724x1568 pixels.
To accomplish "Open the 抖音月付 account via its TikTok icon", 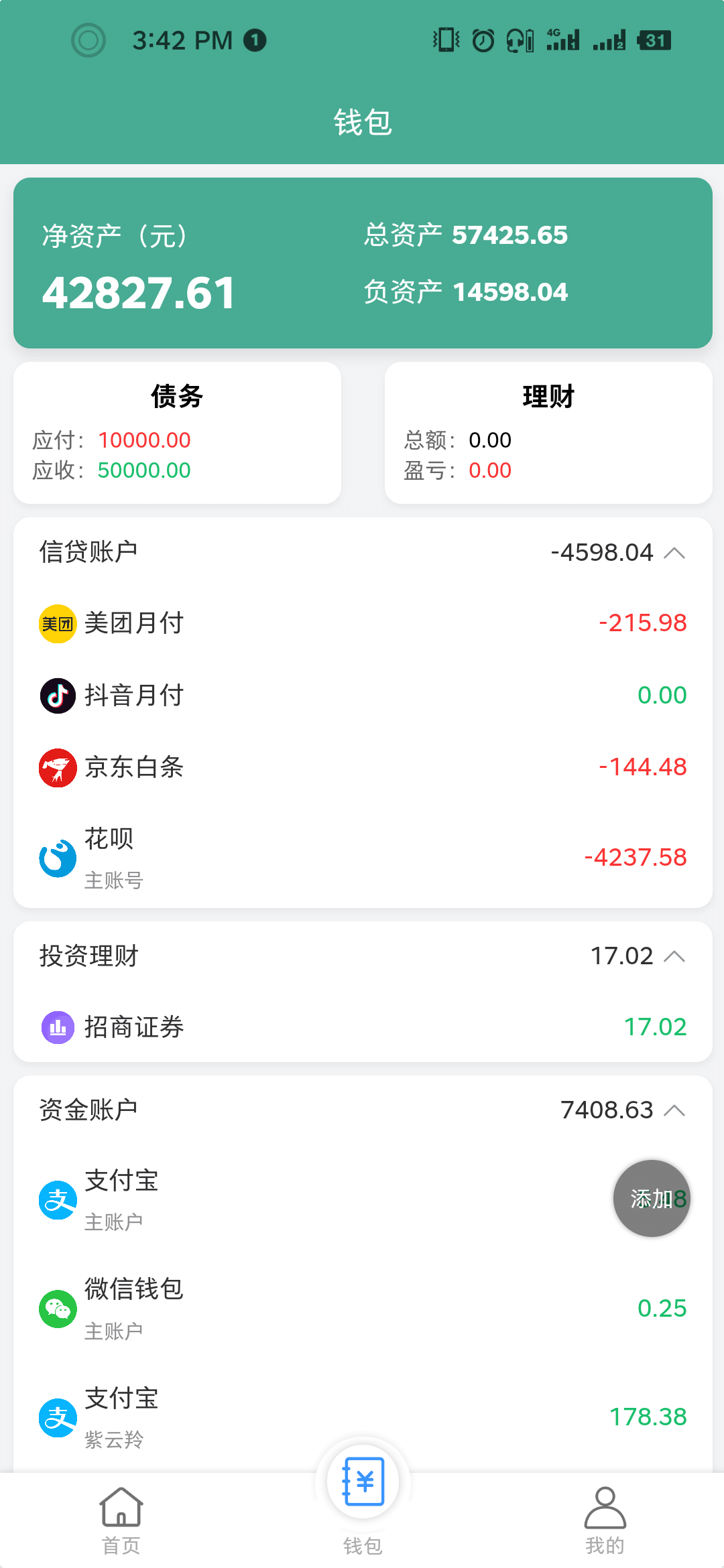I will (x=58, y=695).
